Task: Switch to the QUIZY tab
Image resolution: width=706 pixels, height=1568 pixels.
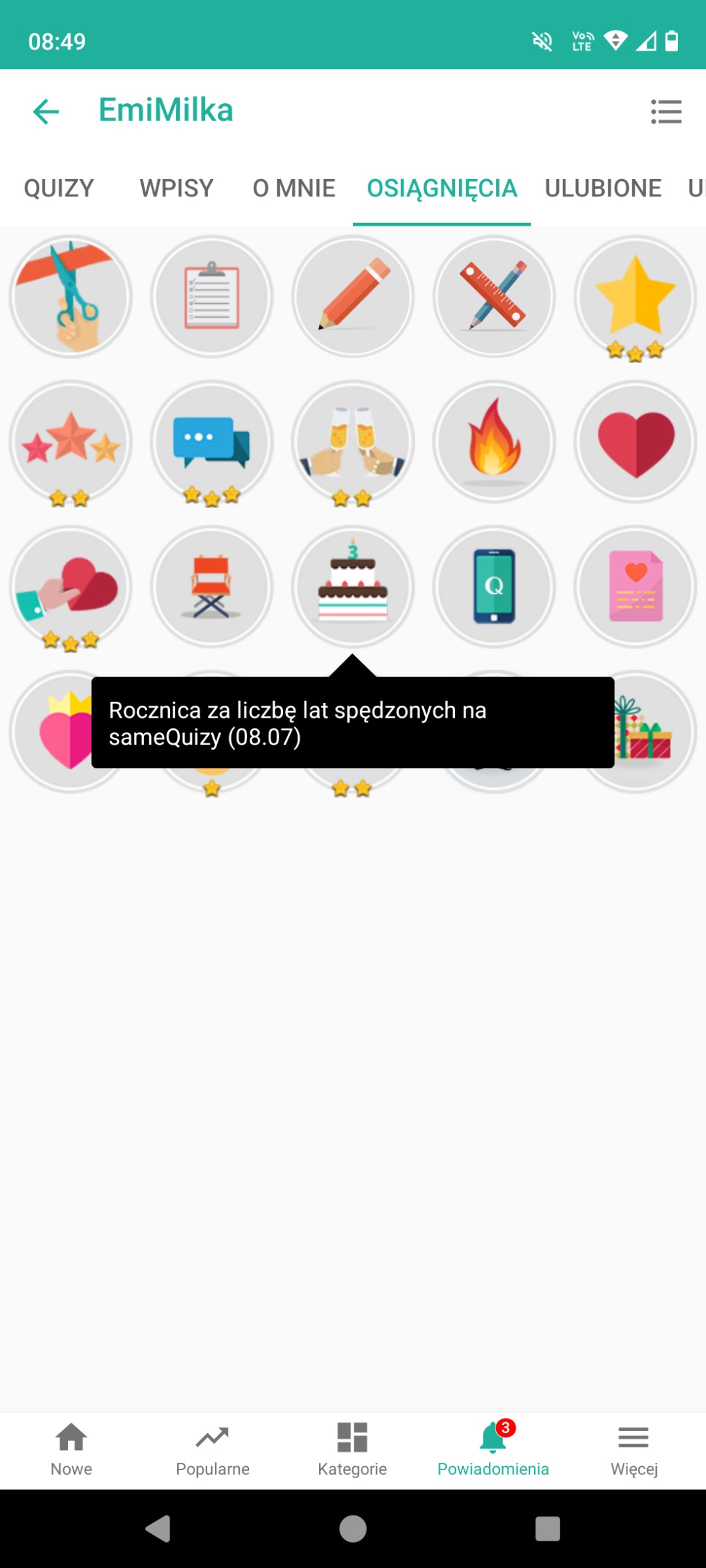Action: [59, 188]
